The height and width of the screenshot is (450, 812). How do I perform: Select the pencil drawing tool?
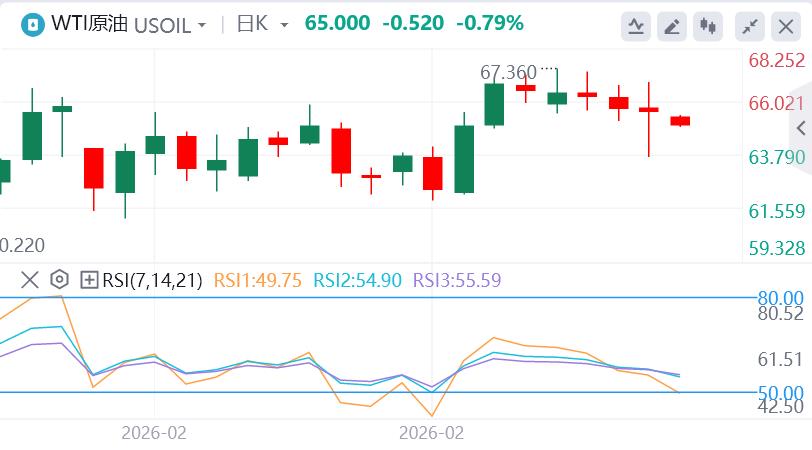click(x=673, y=26)
